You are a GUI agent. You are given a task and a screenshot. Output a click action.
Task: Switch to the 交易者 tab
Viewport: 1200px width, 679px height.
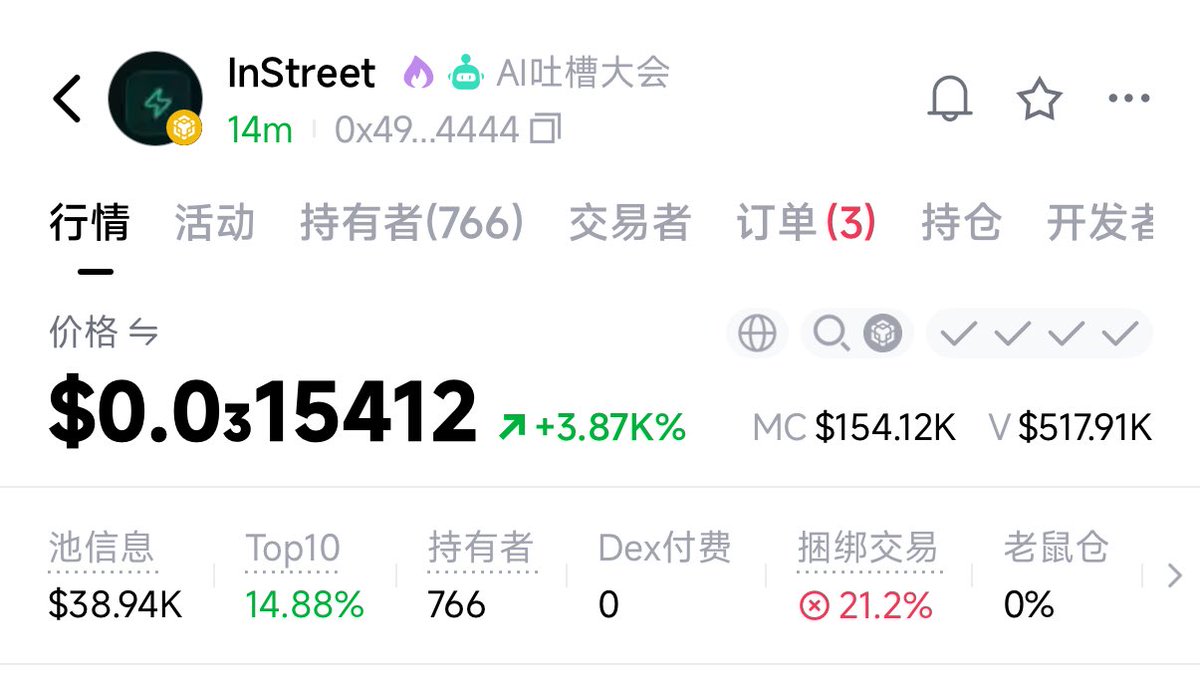629,223
